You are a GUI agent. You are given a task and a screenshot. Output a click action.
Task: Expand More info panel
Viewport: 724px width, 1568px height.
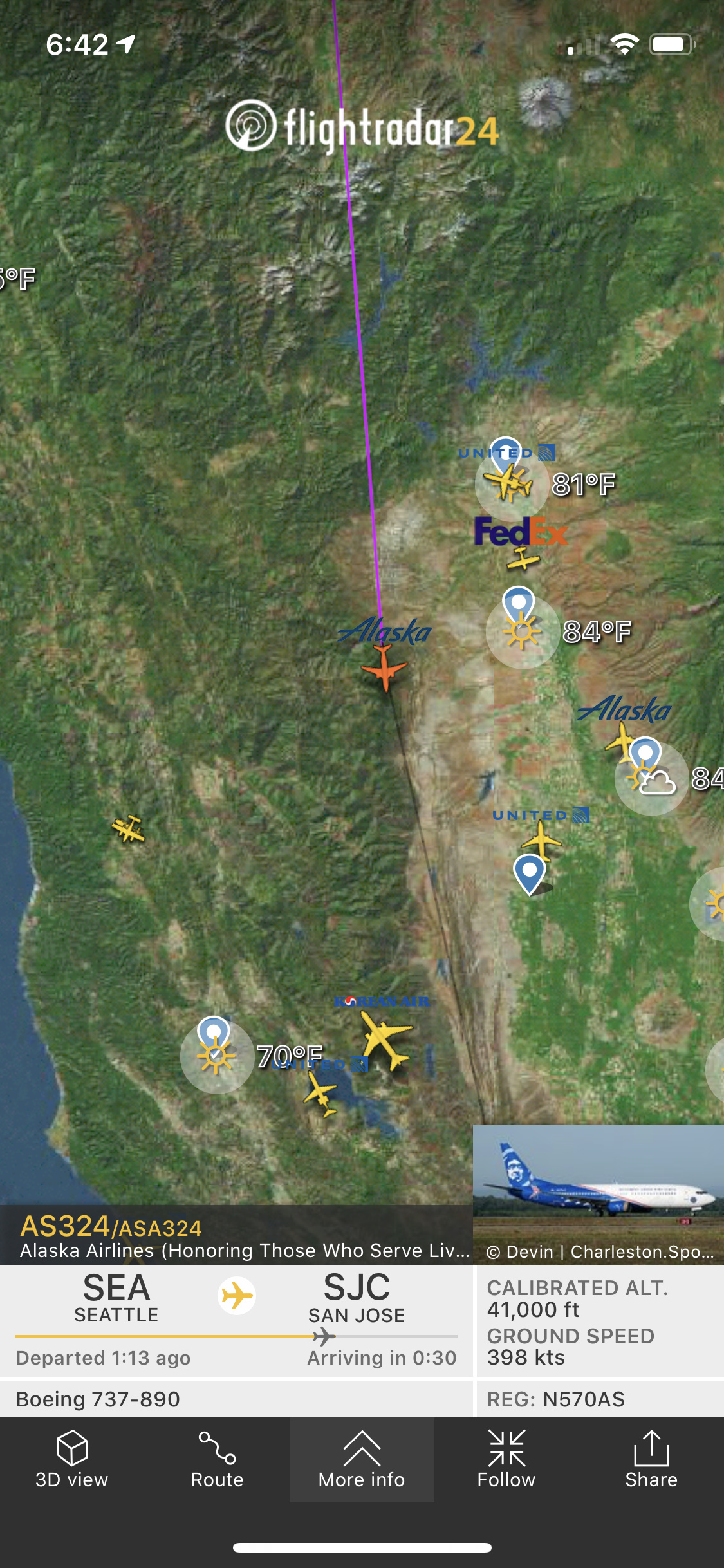click(x=362, y=1460)
